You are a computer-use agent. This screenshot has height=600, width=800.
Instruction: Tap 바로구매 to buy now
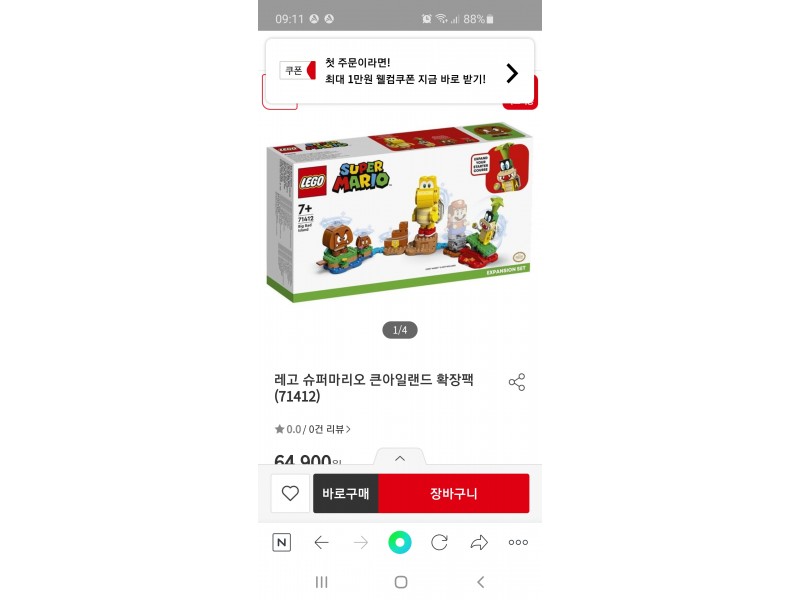[346, 493]
